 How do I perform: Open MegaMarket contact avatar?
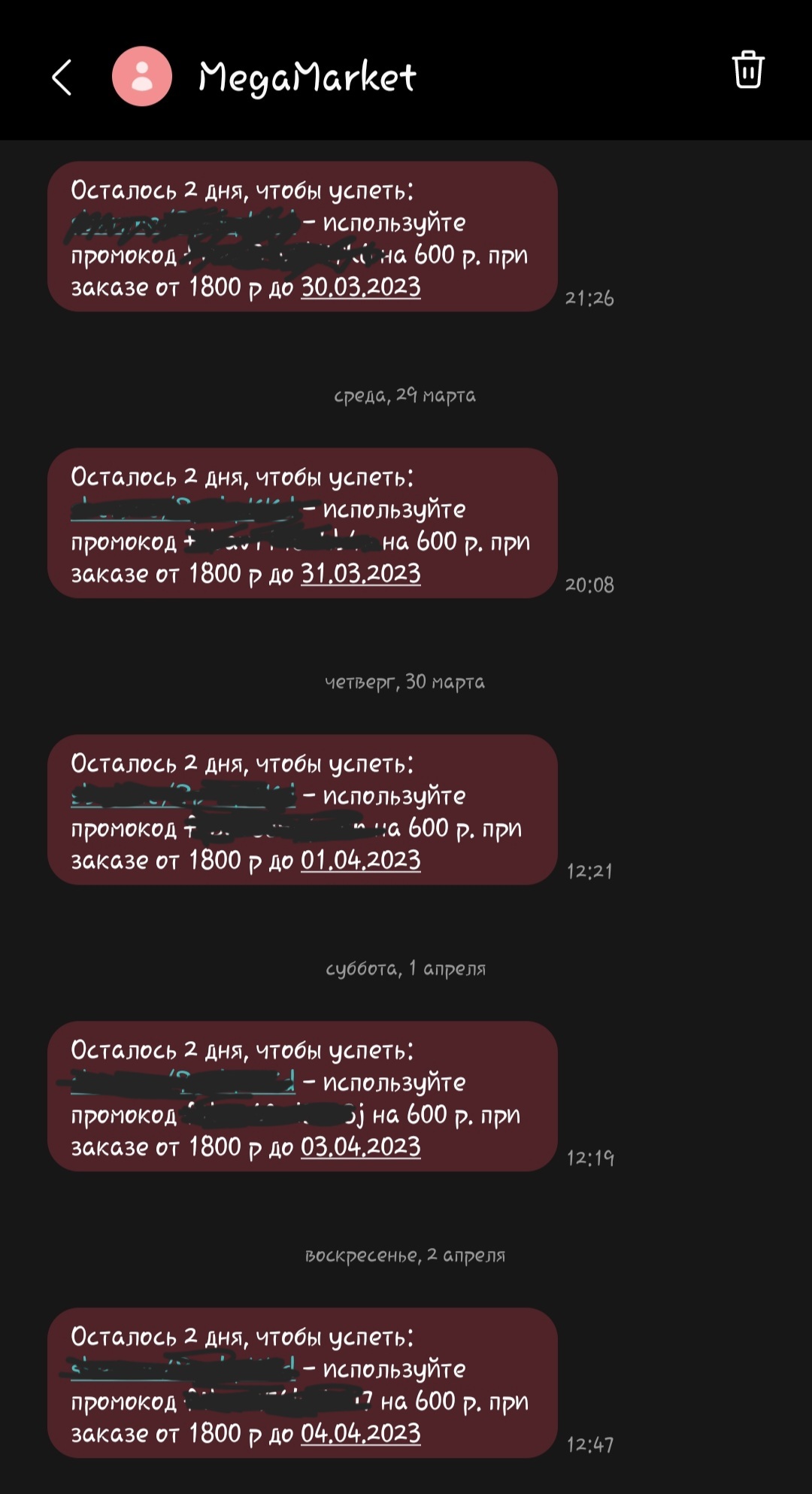pyautogui.click(x=141, y=76)
